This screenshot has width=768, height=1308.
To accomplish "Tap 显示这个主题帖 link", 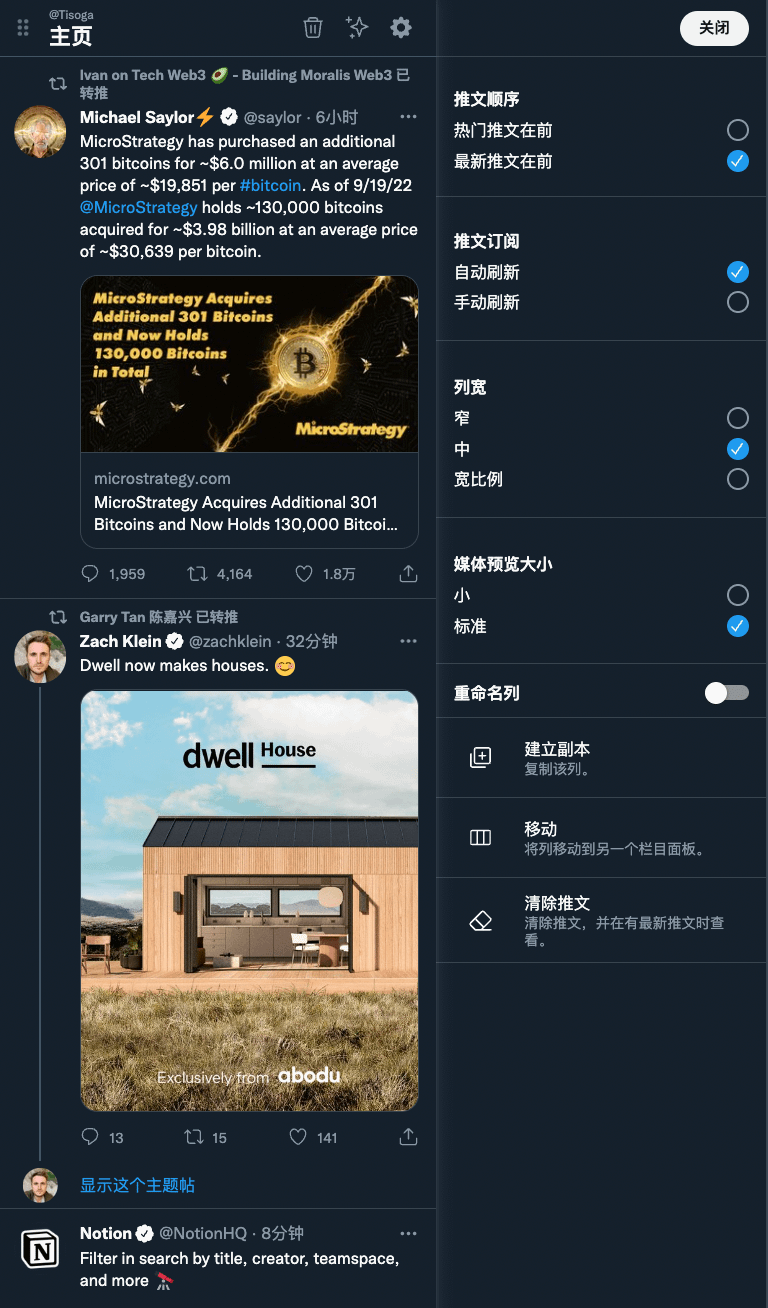I will [x=137, y=1185].
